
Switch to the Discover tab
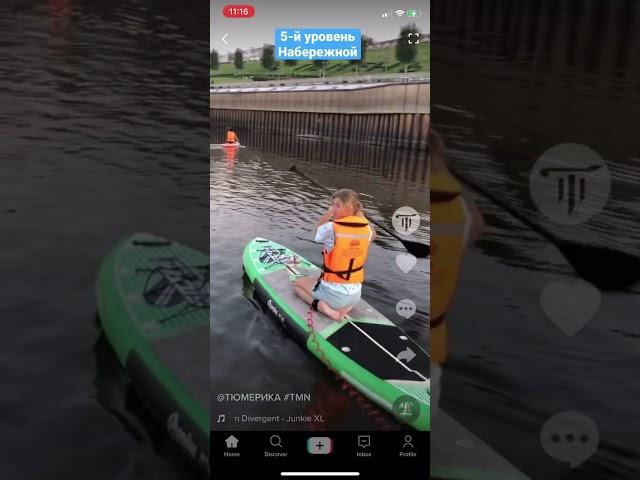pyautogui.click(x=276, y=445)
